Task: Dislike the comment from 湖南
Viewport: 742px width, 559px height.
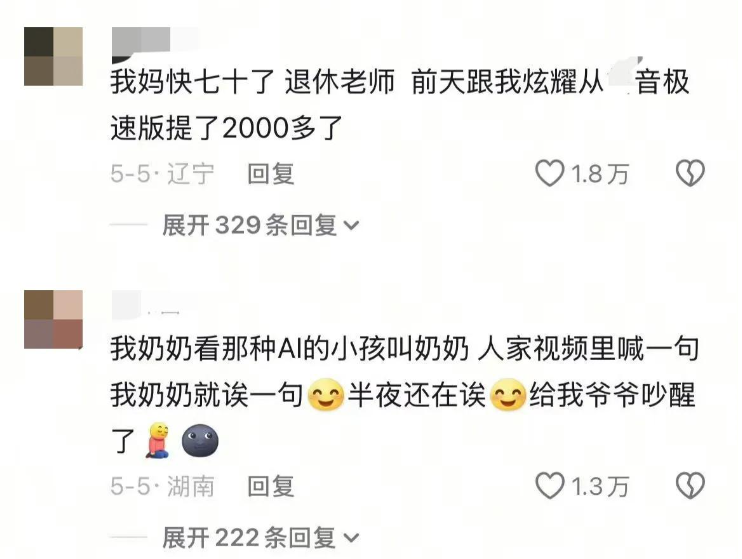Action: pos(690,486)
